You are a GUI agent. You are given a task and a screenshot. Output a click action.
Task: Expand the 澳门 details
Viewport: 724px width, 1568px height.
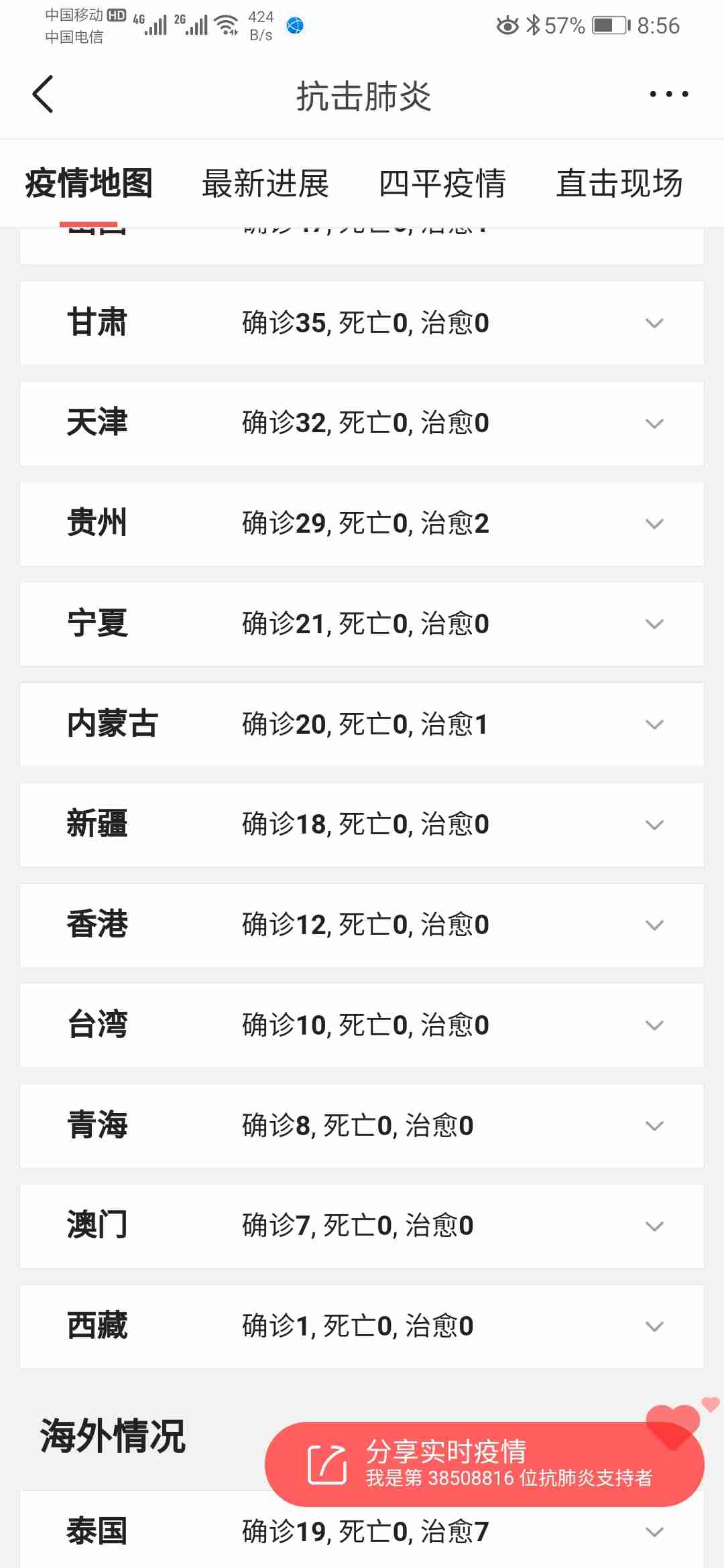click(x=654, y=1226)
